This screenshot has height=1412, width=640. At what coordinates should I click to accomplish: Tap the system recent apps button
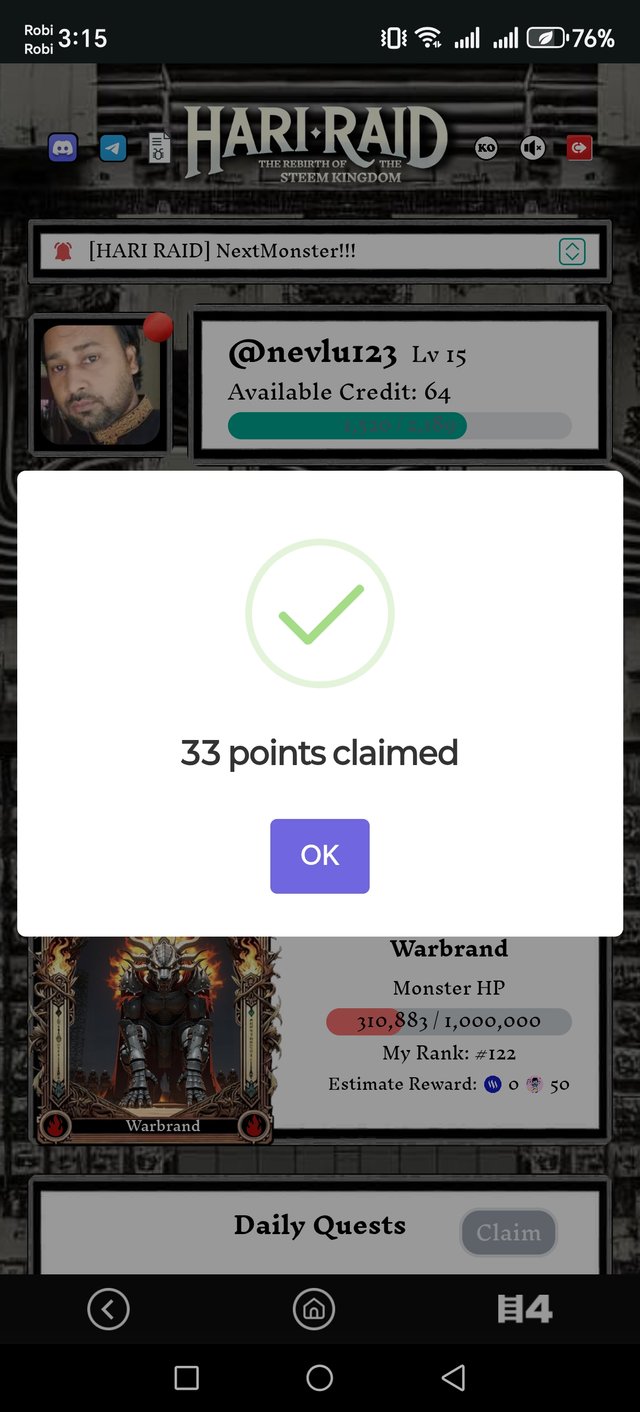(x=186, y=1377)
